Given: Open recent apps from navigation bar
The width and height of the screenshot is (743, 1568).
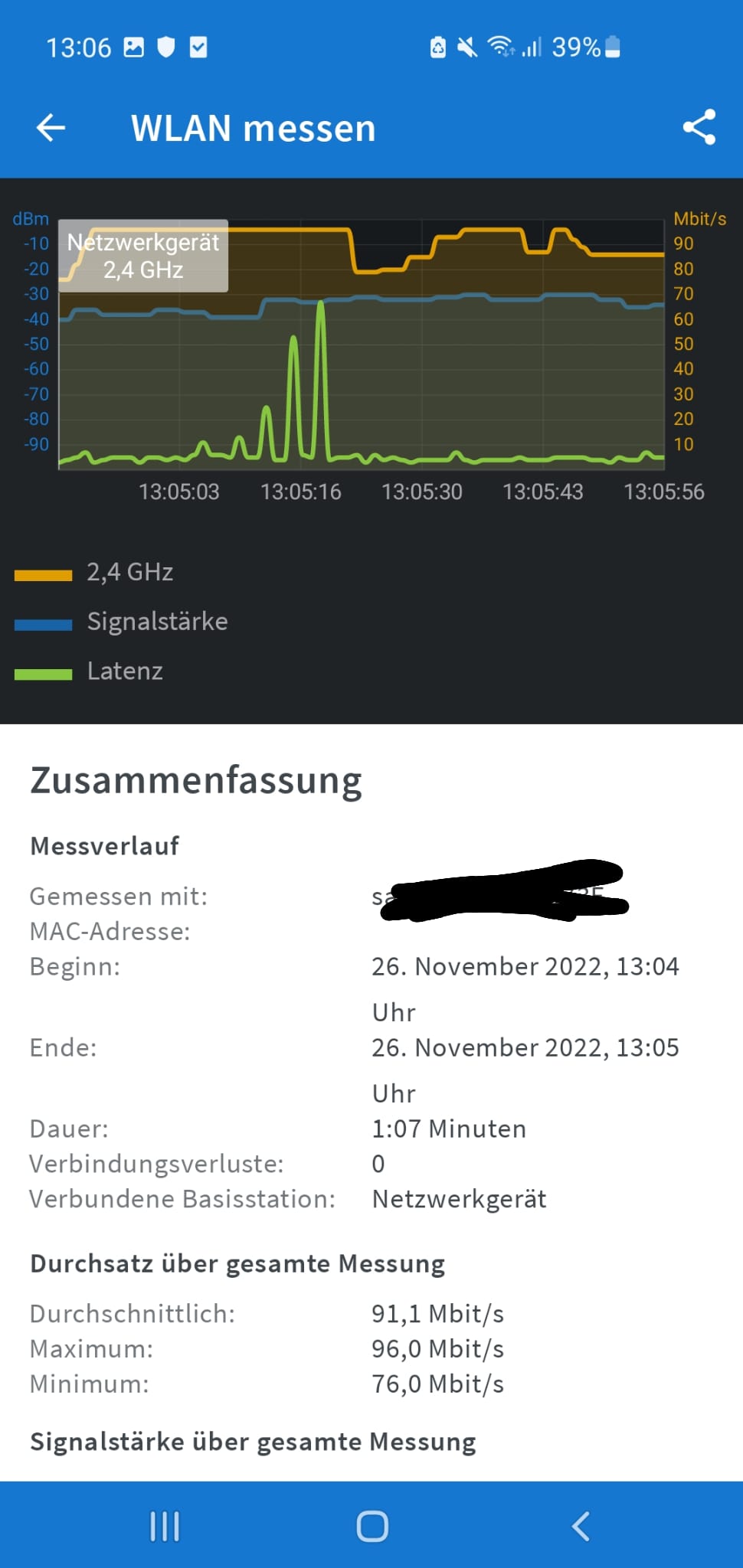Looking at the screenshot, I should tap(165, 1526).
